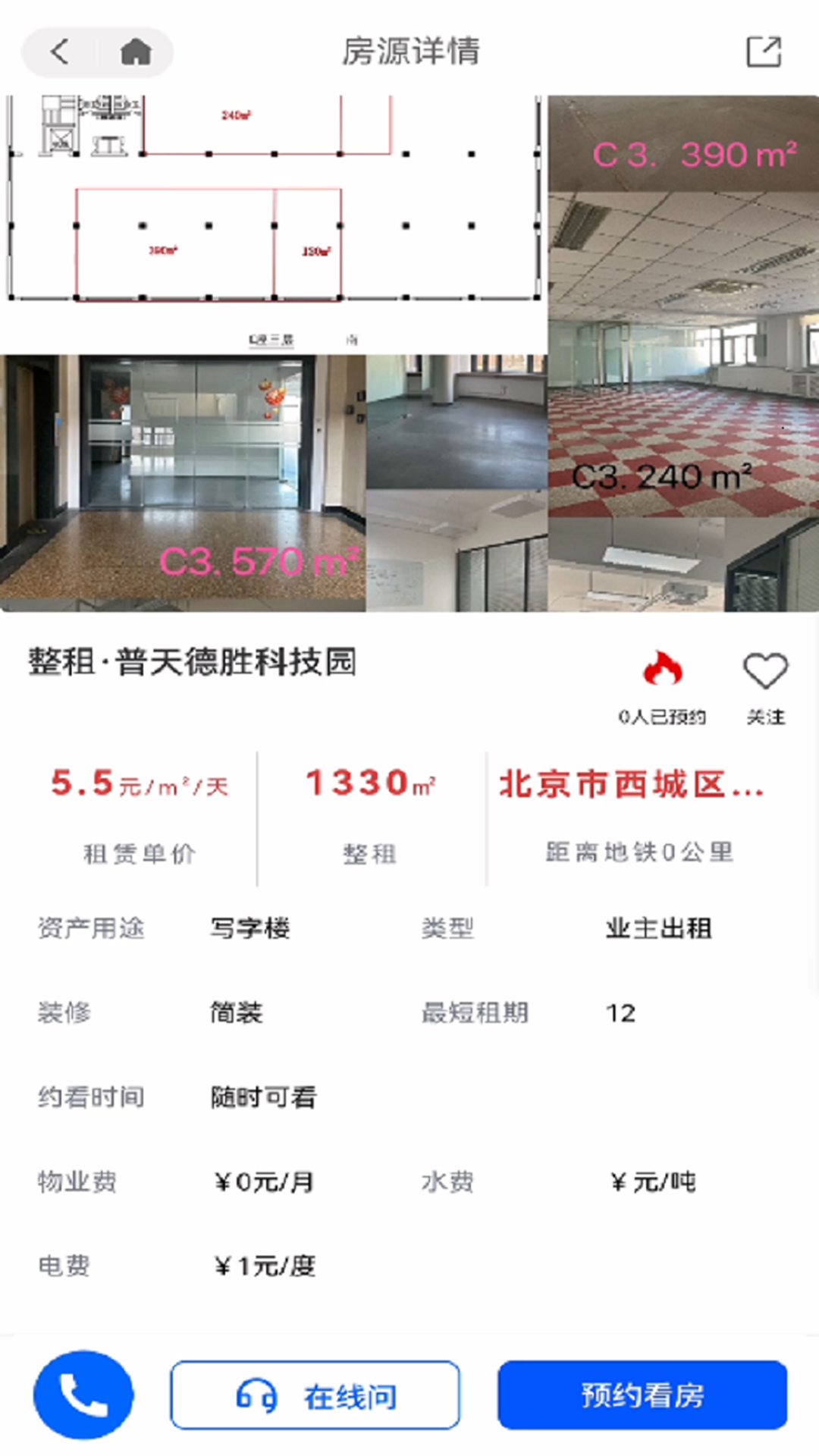The width and height of the screenshot is (819, 1456).
Task: Go back to the previous page
Action: (59, 52)
